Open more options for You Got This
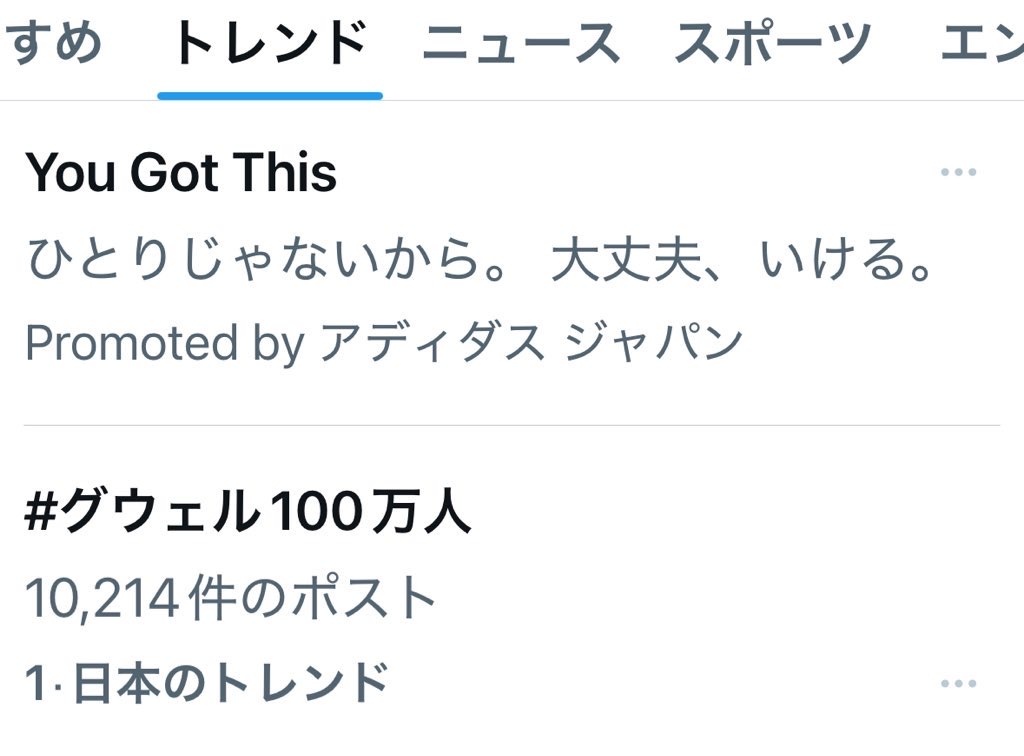Viewport: 1024px width, 756px height. point(958,173)
